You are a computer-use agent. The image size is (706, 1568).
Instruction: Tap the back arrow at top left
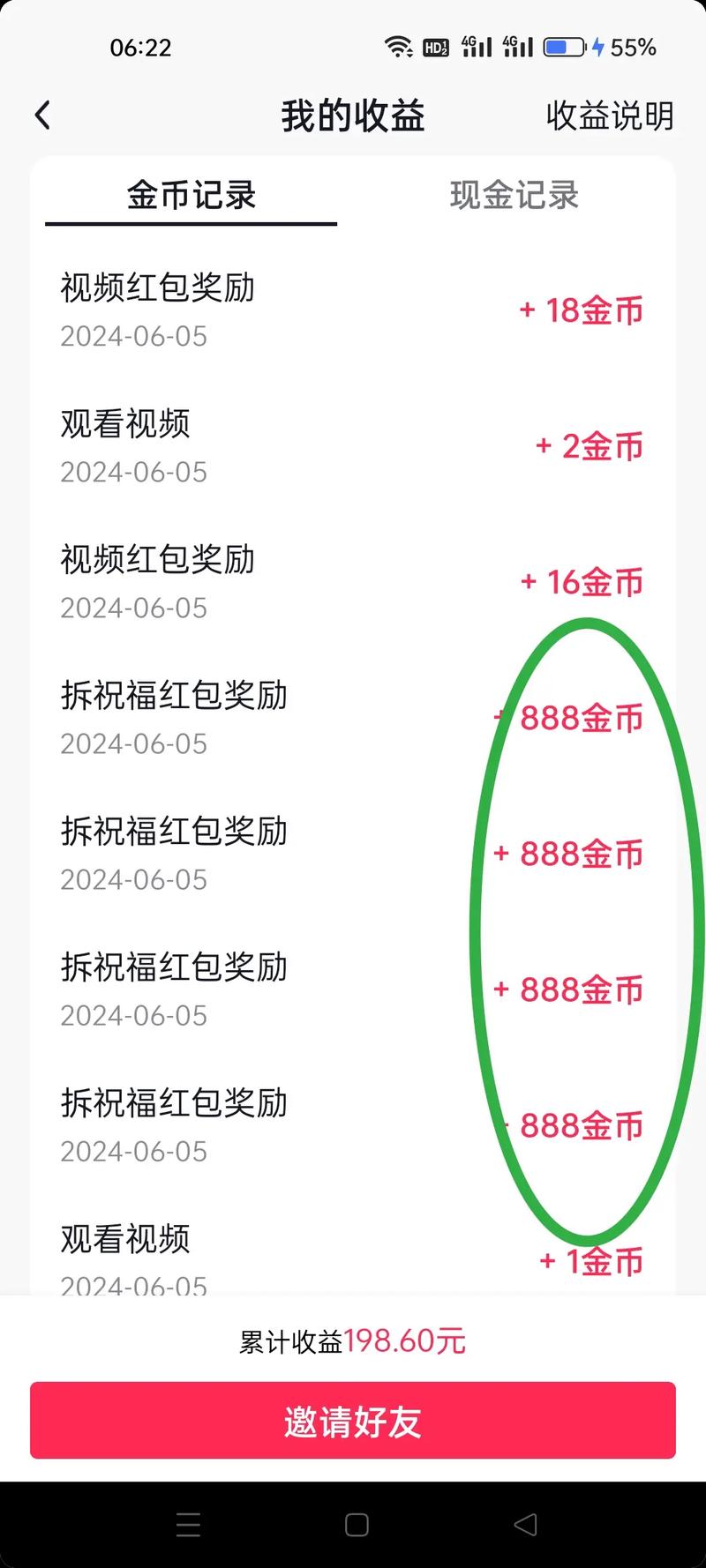41,115
